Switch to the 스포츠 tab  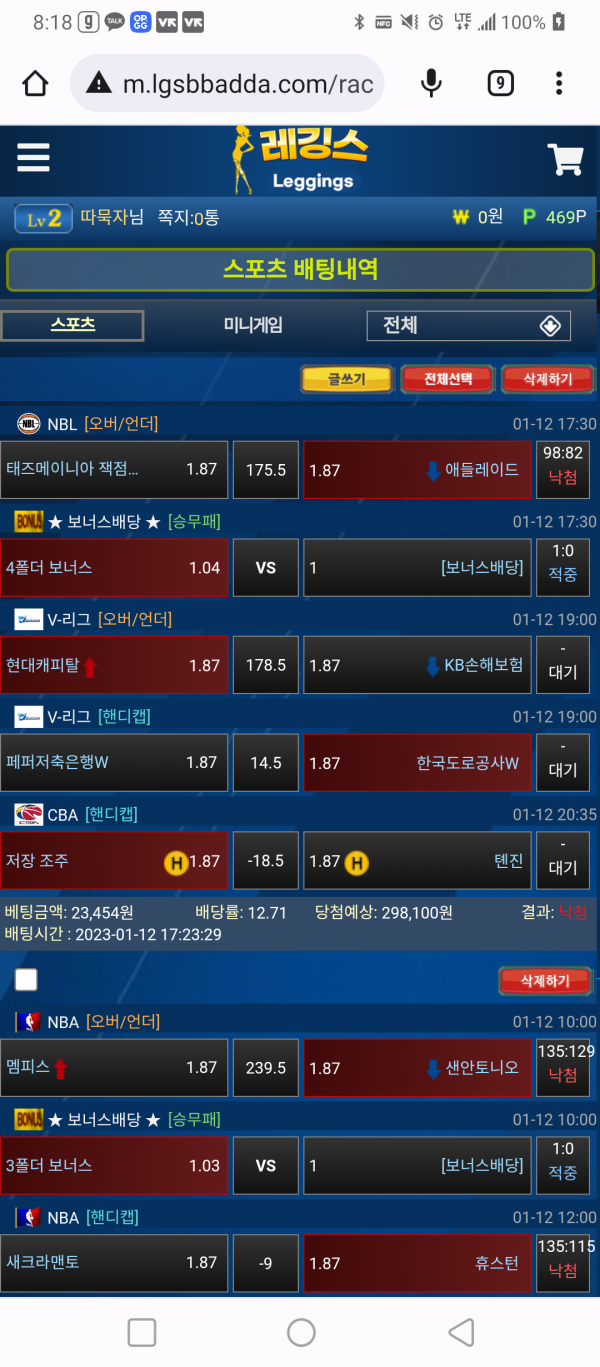pyautogui.click(x=72, y=325)
